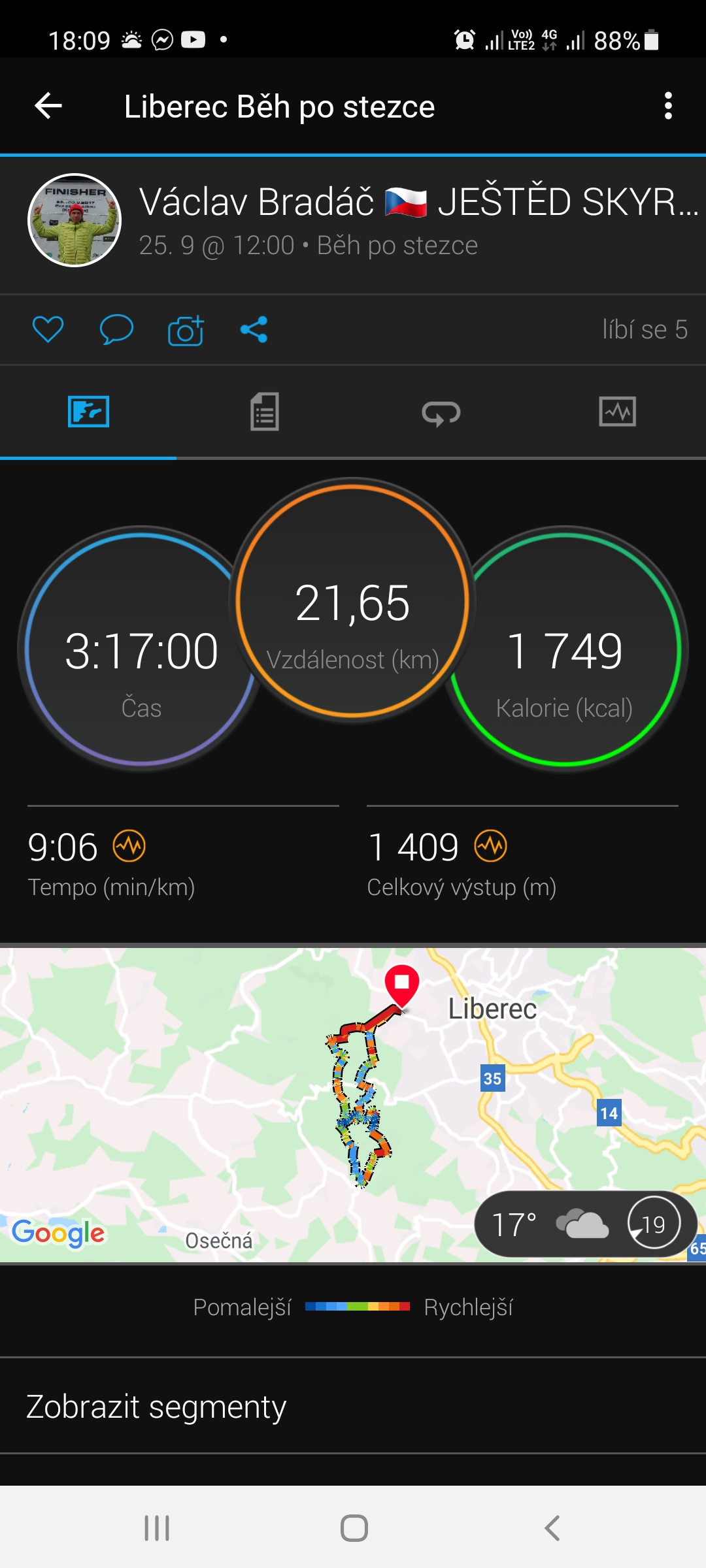Screen dimensions: 706x1568
Task: View who liked via 'líbí se 5'
Action: 645,330
